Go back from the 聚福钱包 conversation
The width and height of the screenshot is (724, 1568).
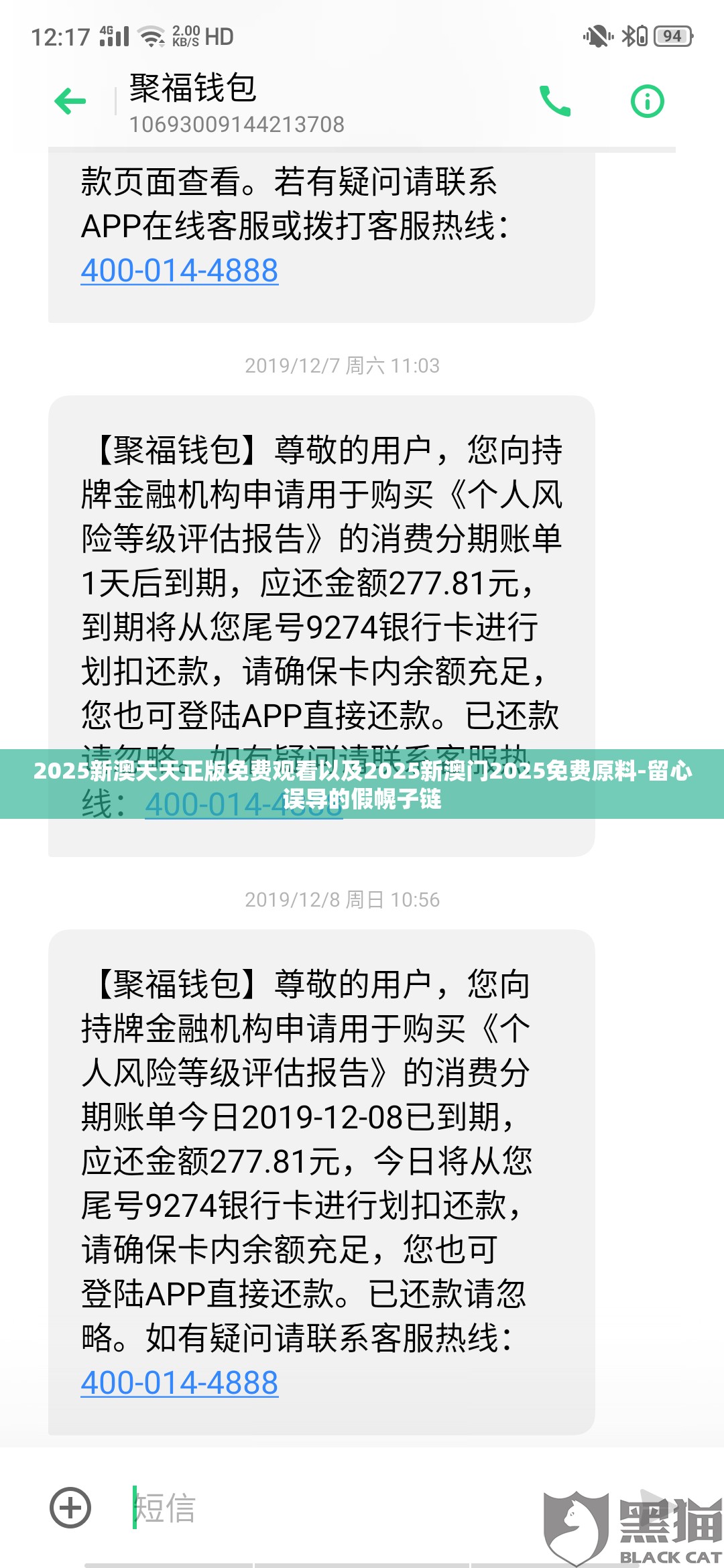point(70,102)
